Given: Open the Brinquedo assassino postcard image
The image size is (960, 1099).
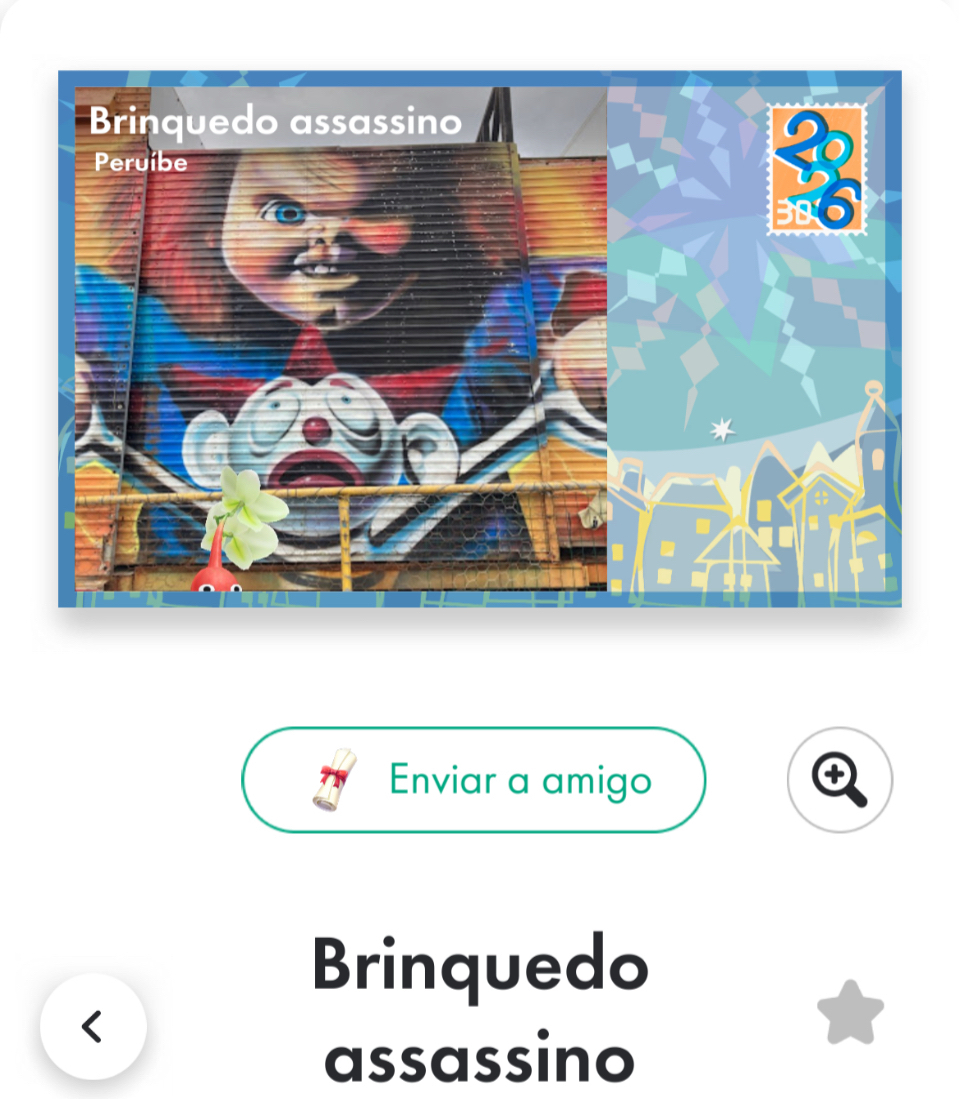Looking at the screenshot, I should pyautogui.click(x=479, y=339).
